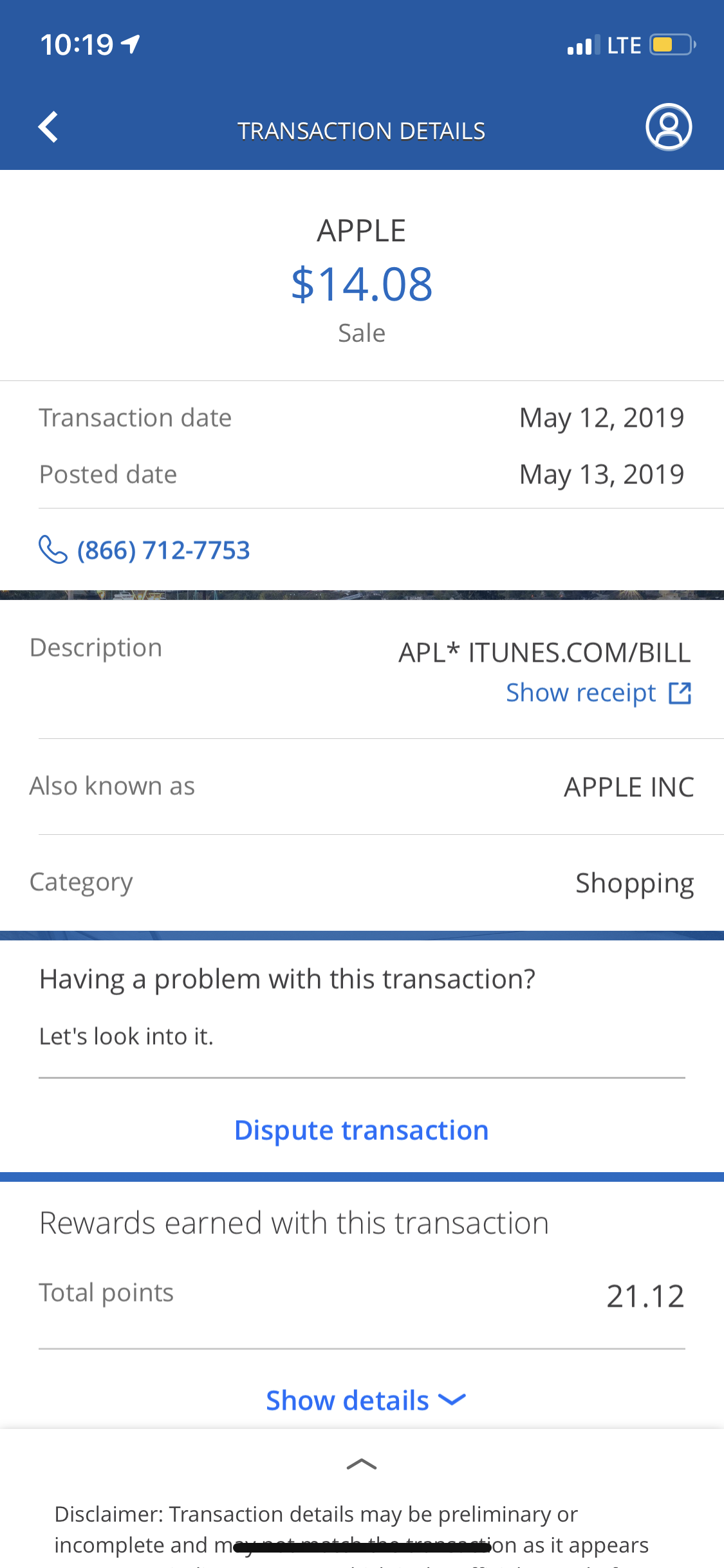The width and height of the screenshot is (724, 1568).
Task: Expand the disclaimer panel with the up chevron
Action: (x=362, y=1465)
